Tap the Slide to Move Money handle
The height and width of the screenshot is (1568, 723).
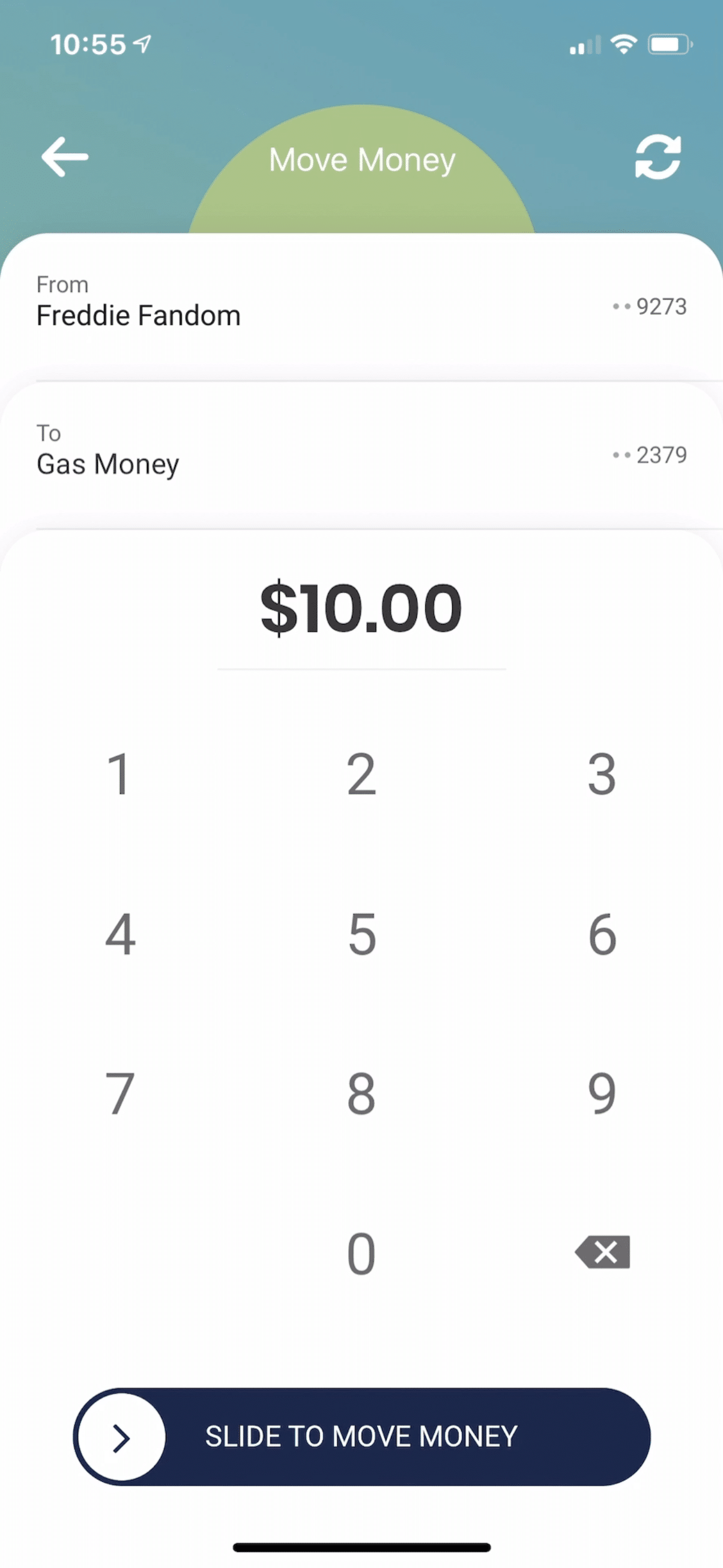point(122,1436)
